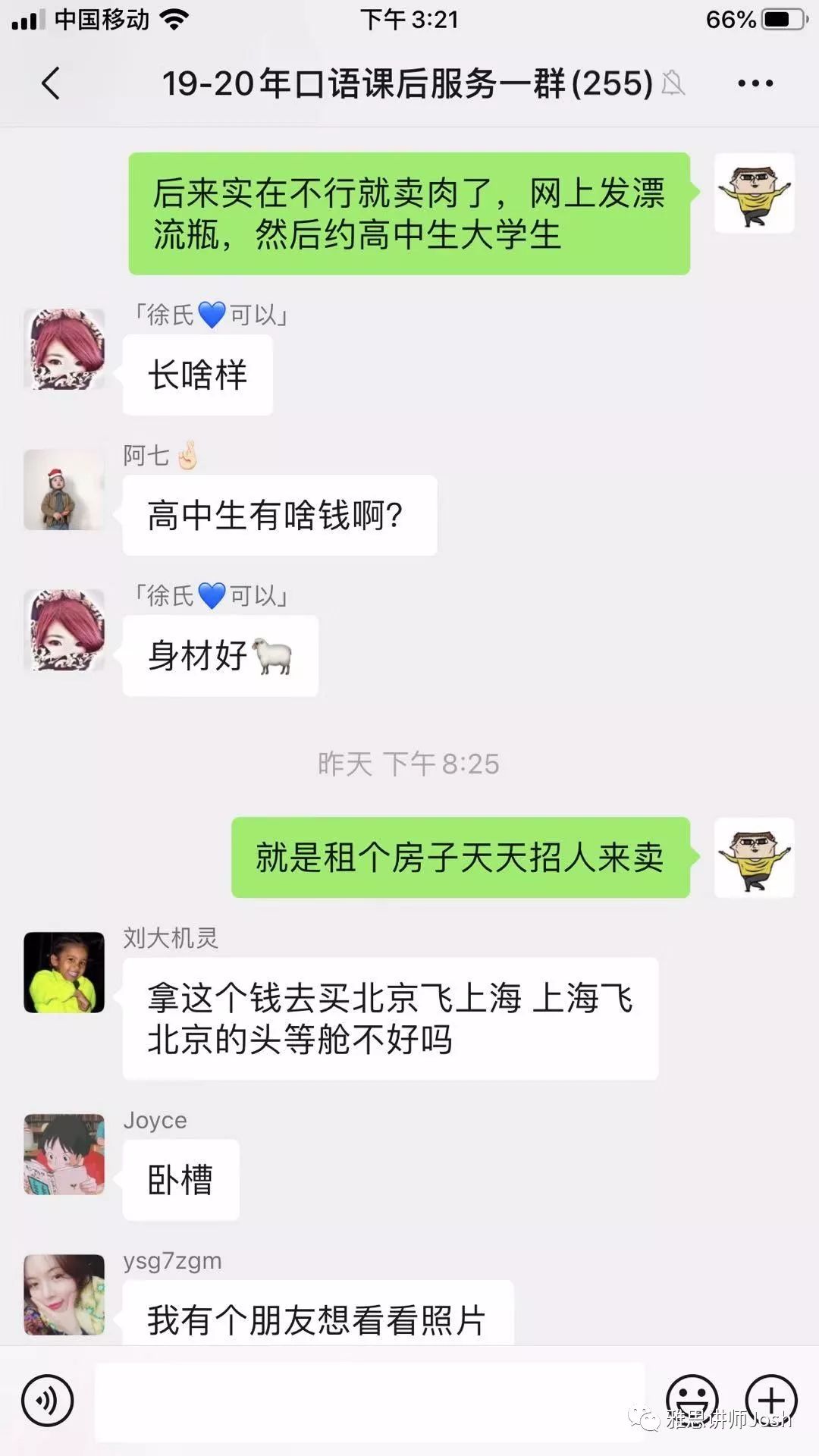
Task: Open the three-dot group chat menu
Action: coord(755,83)
